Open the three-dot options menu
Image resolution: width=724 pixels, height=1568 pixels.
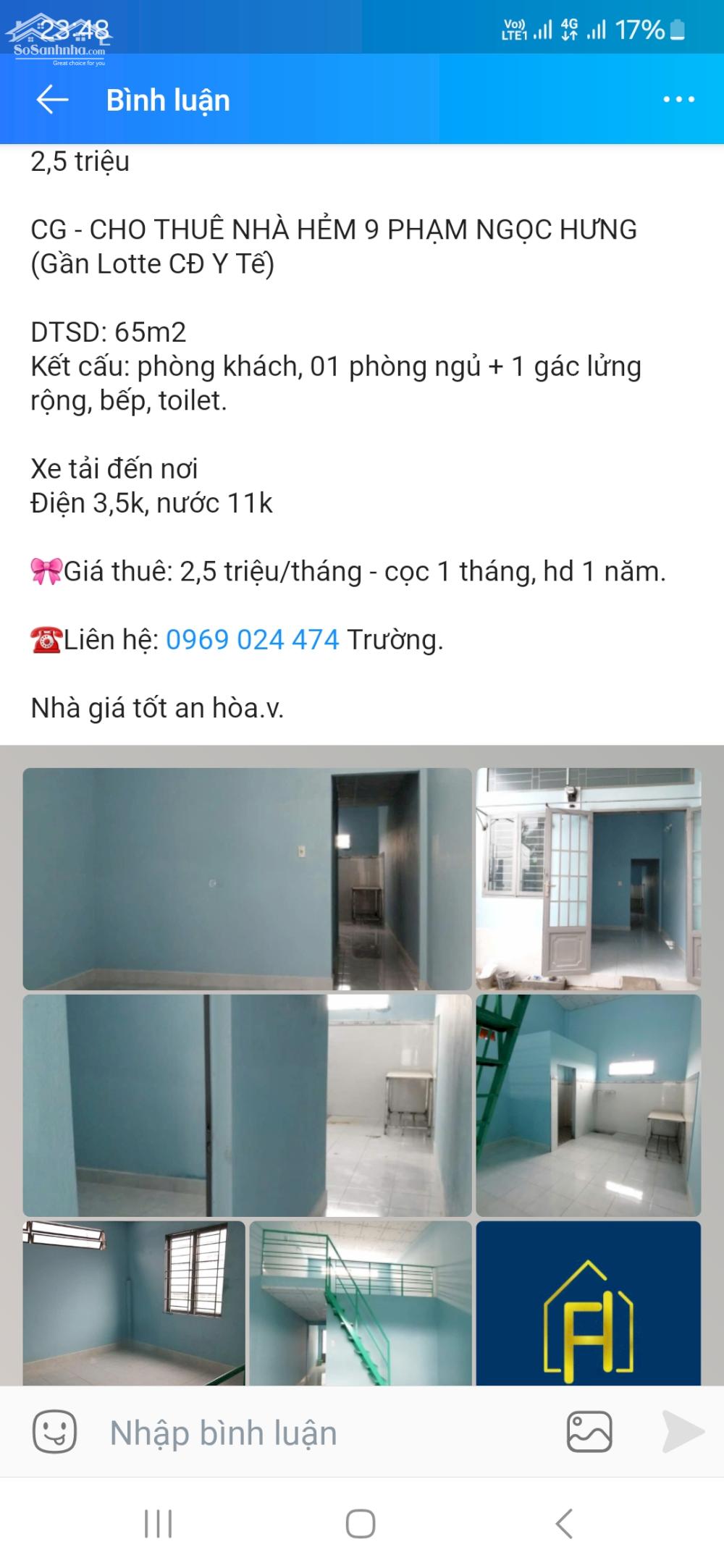(x=677, y=99)
